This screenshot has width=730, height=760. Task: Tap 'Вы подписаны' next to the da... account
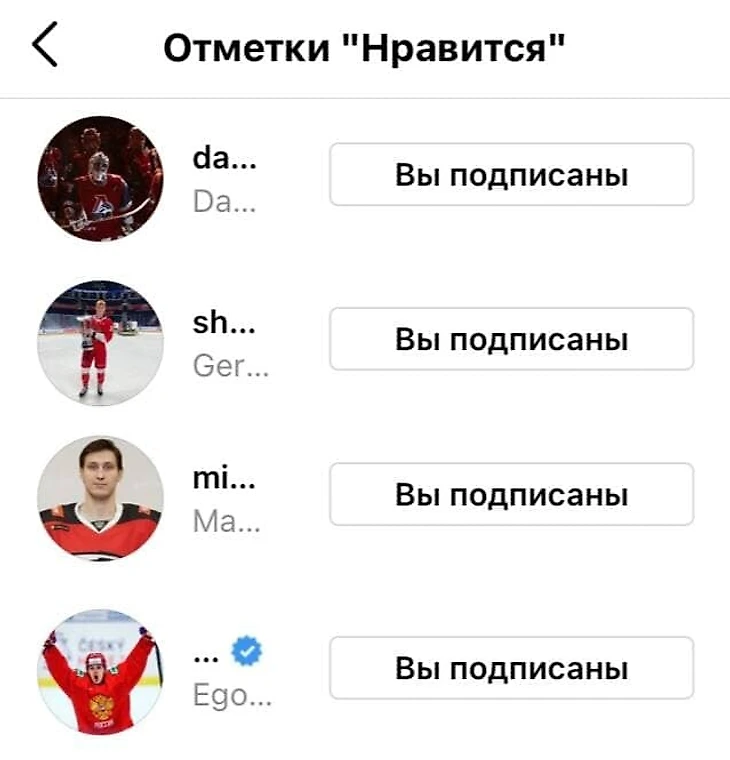[511, 175]
